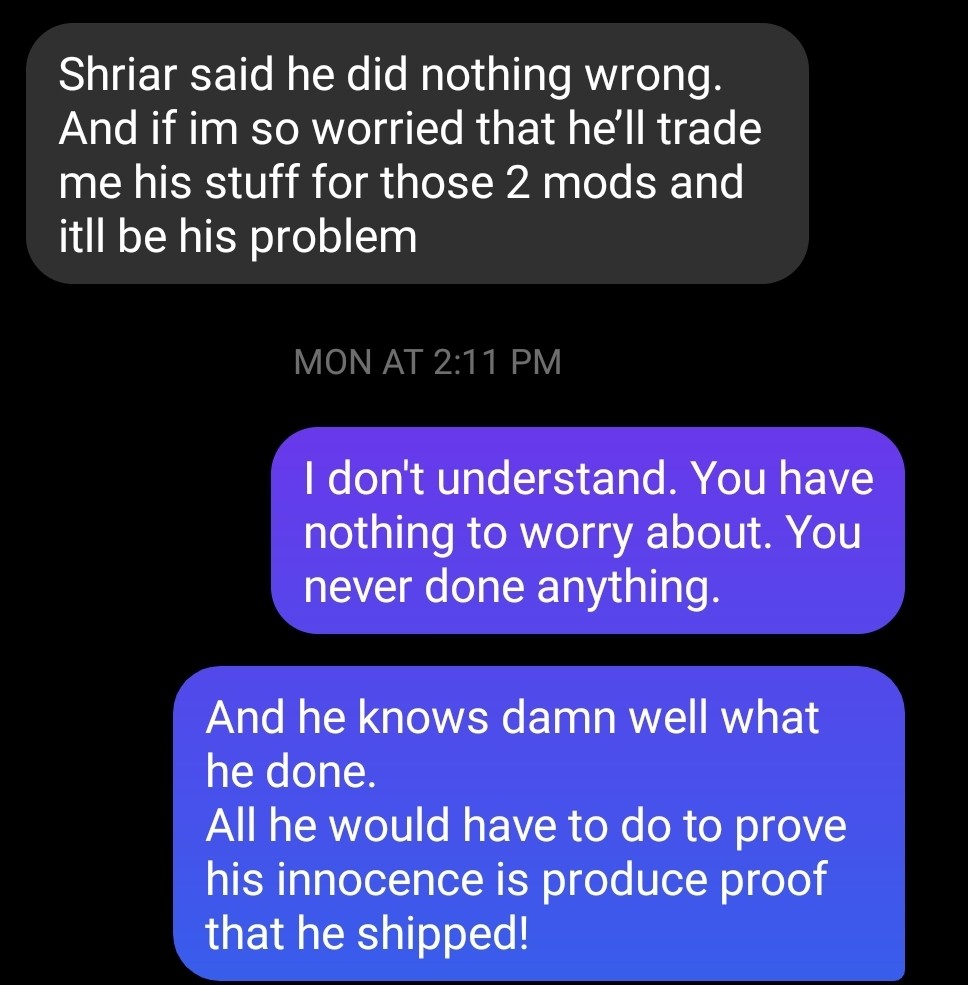Image resolution: width=968 pixels, height=985 pixels.
Task: Tap the 'I don't understand' sent message
Action: click(588, 531)
